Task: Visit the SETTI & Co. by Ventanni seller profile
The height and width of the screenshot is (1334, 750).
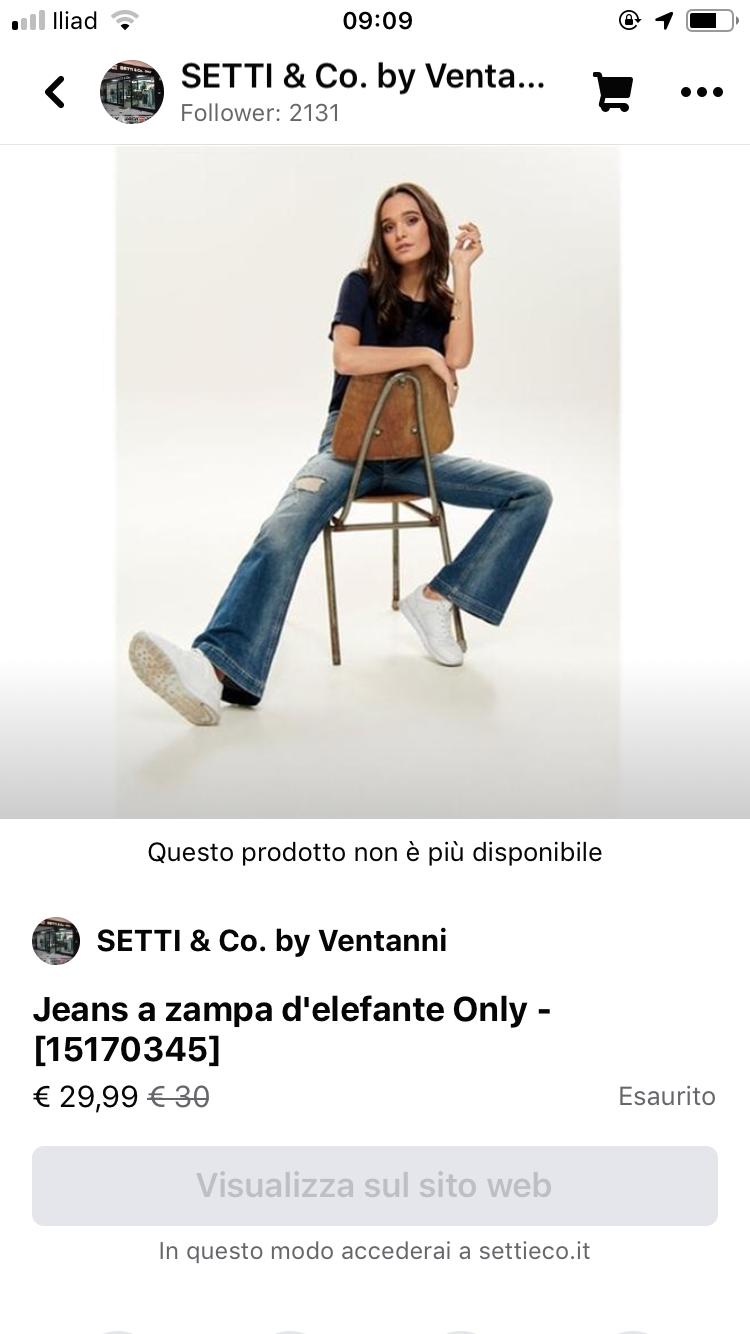Action: [x=270, y=941]
